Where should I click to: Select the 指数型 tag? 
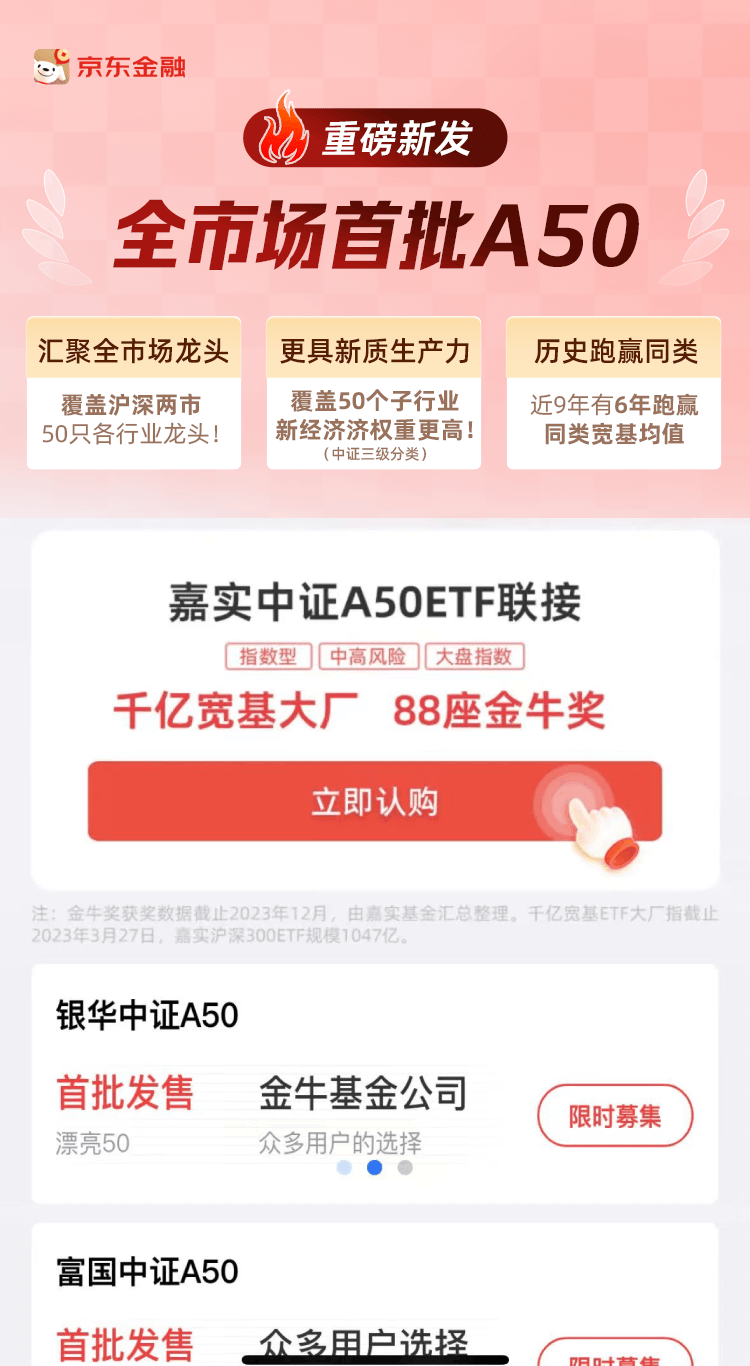pos(268,656)
